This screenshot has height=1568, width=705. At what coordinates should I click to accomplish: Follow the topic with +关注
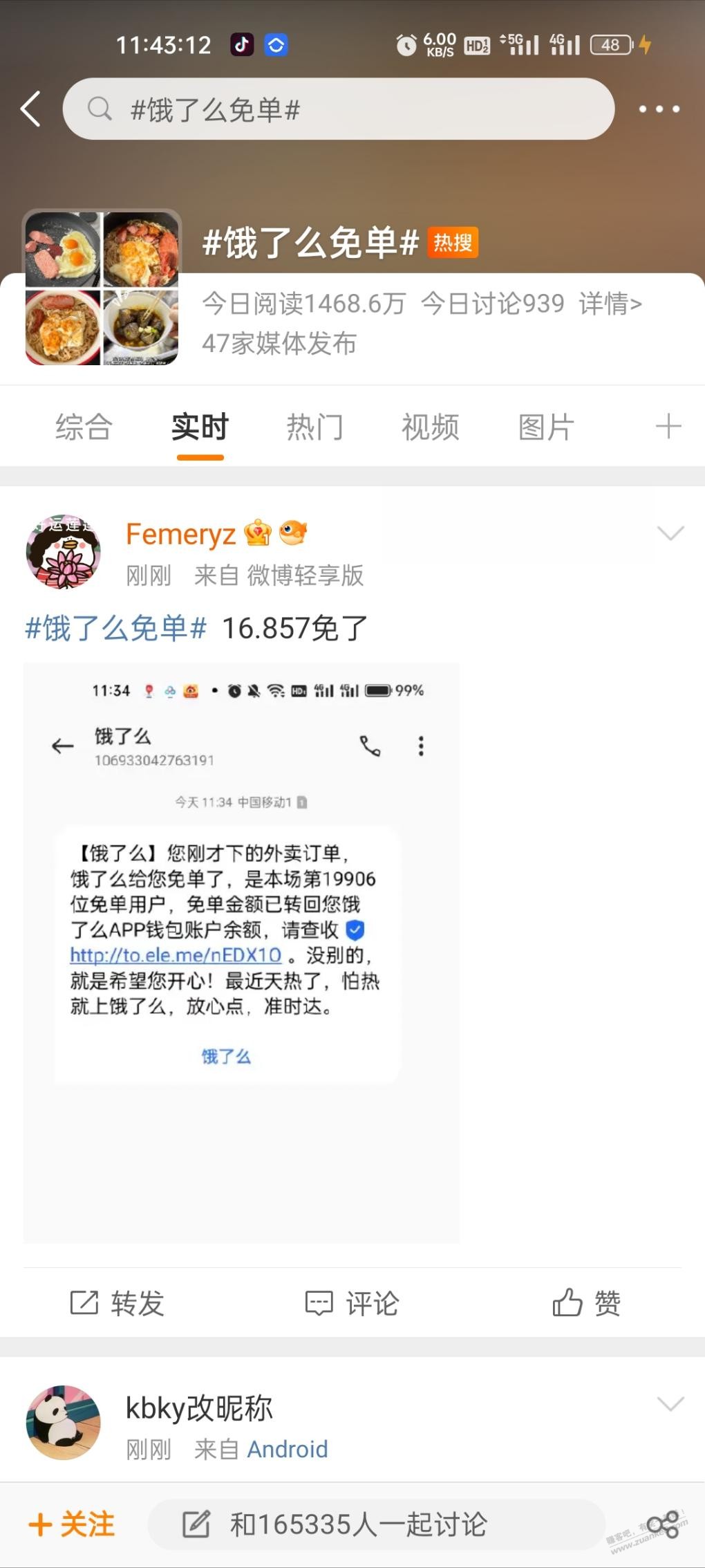(72, 1524)
